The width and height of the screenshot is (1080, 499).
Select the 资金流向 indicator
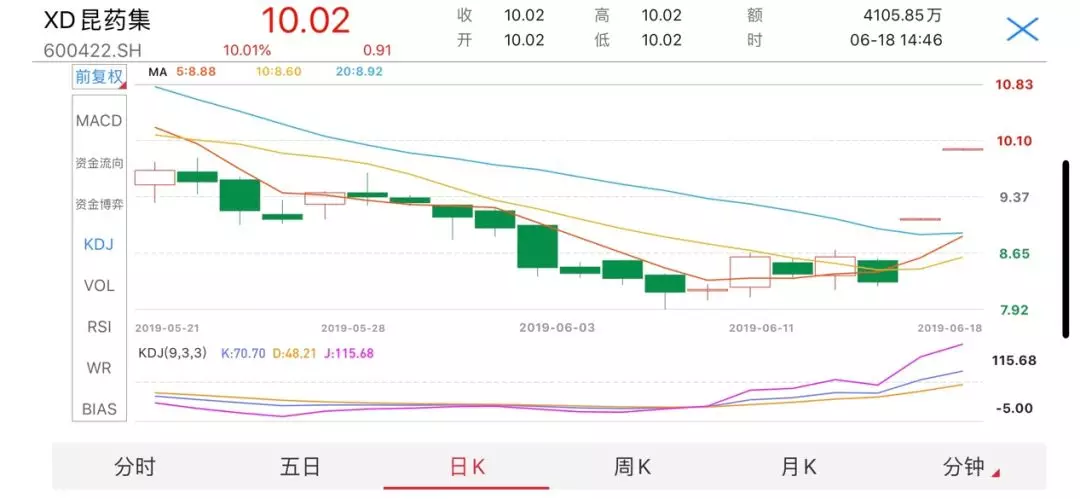pyautogui.click(x=99, y=163)
